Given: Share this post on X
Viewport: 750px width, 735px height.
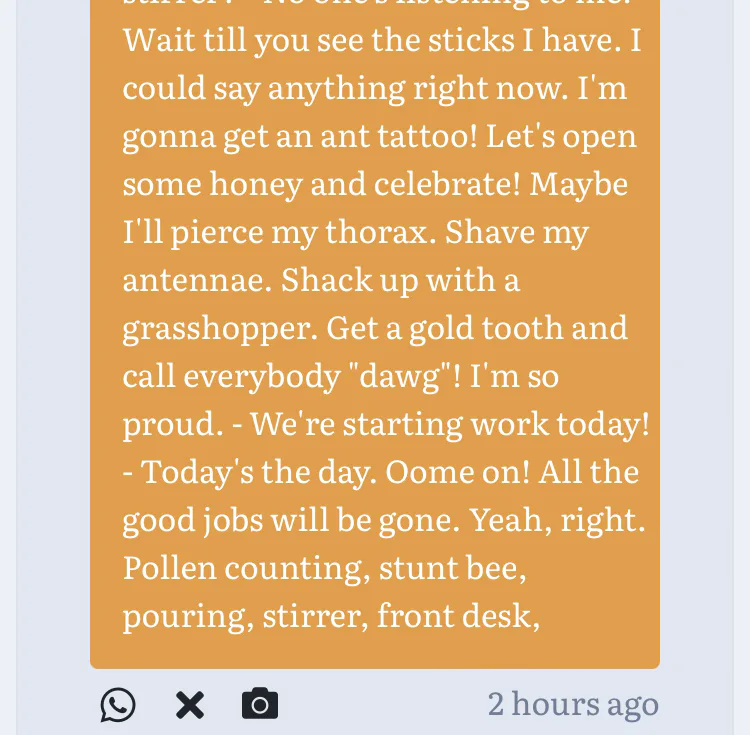Looking at the screenshot, I should (190, 705).
